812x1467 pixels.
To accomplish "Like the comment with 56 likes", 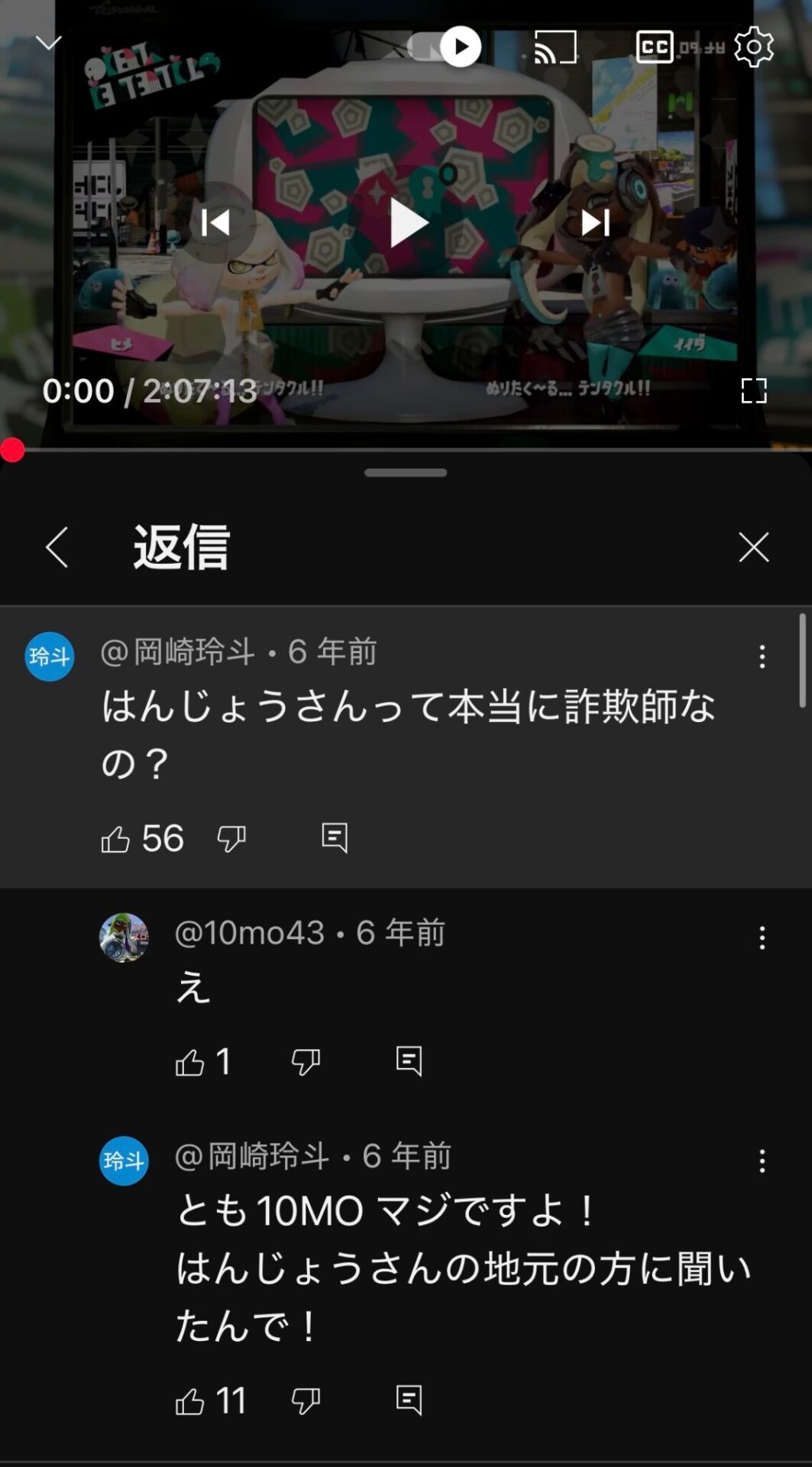I will pos(116,839).
